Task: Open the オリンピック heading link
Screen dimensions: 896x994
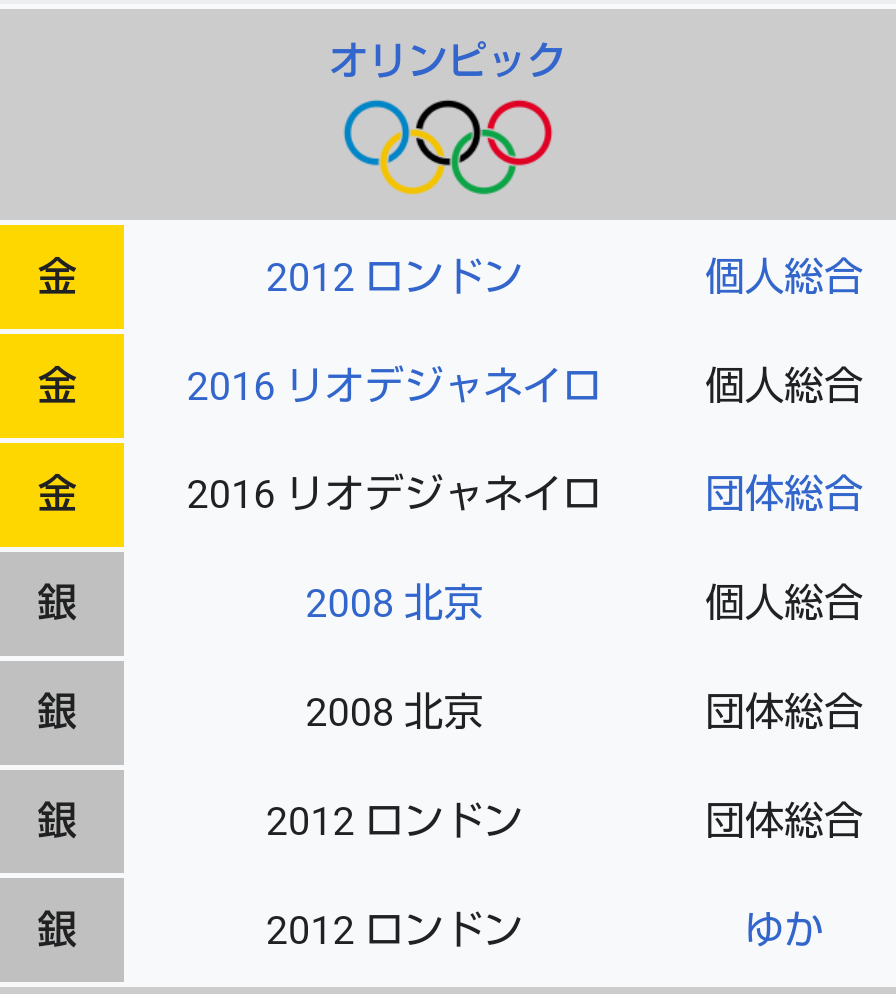Action: pyautogui.click(x=447, y=61)
